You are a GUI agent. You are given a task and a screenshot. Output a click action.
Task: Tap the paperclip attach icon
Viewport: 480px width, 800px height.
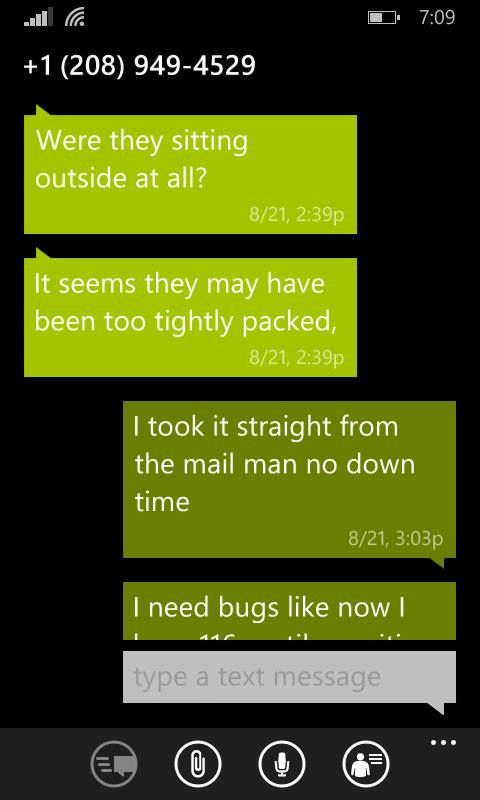click(x=197, y=764)
